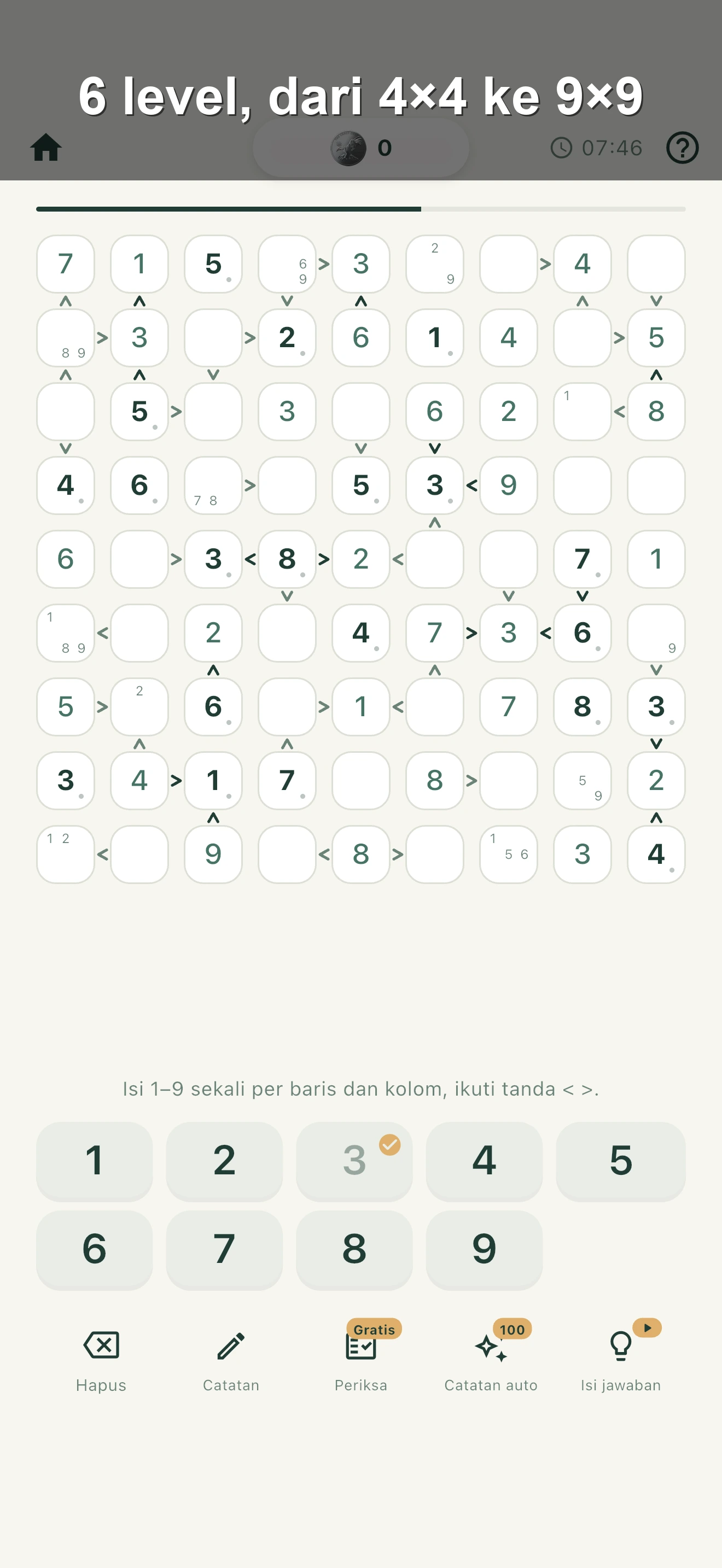Reveal an answer with Isi jawaban
This screenshot has height=1568, width=722.
pos(620,1361)
